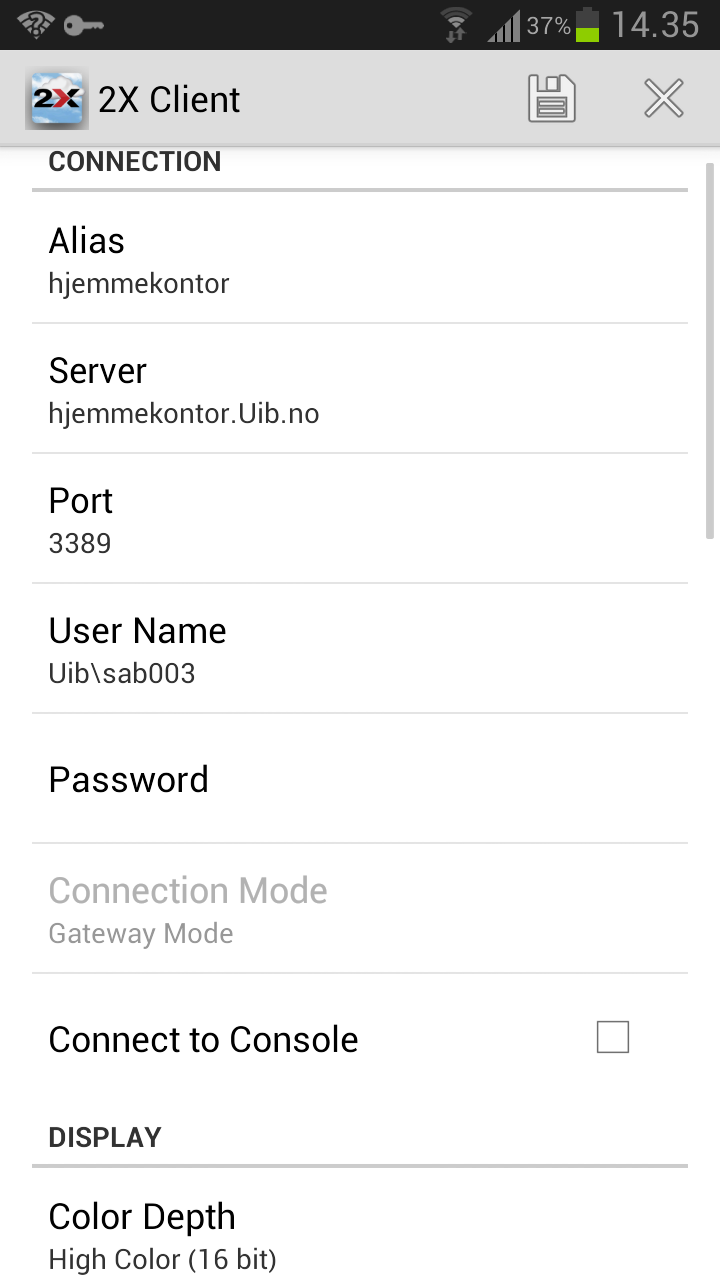
Task: Open the Color Depth setting
Action: (x=360, y=1235)
